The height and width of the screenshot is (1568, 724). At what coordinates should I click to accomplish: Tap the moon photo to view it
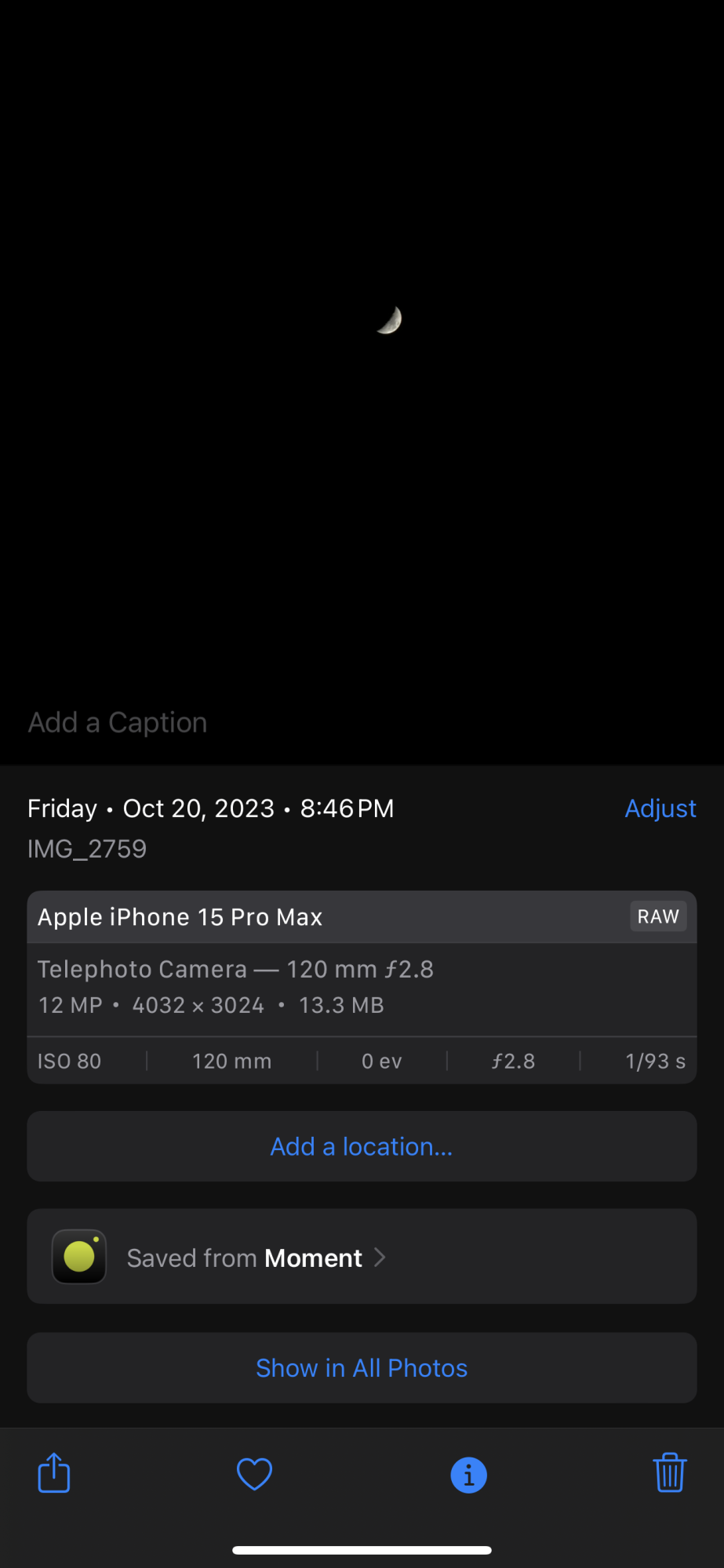[389, 321]
